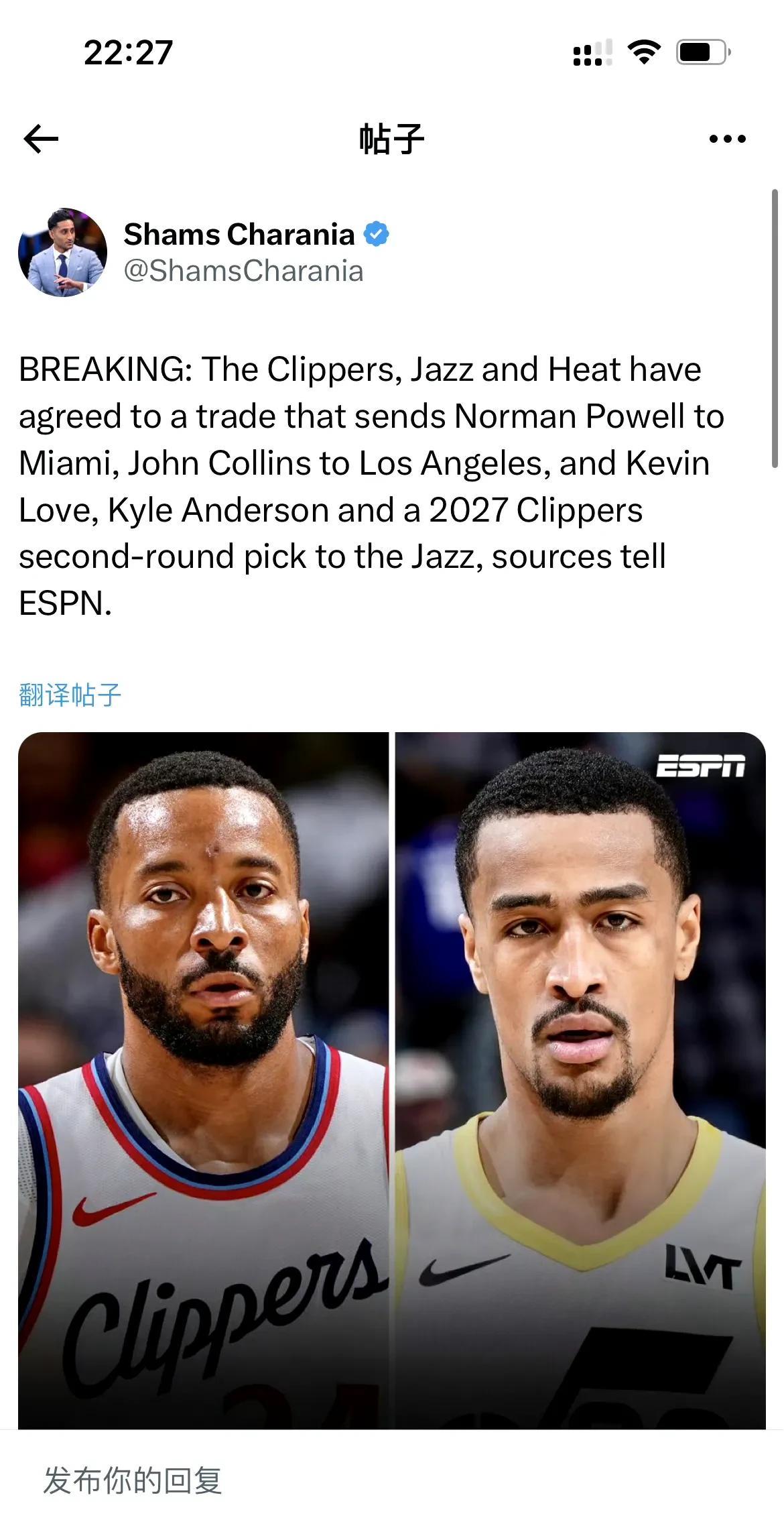Tap the 发布你的回复 reply field

point(133,1480)
